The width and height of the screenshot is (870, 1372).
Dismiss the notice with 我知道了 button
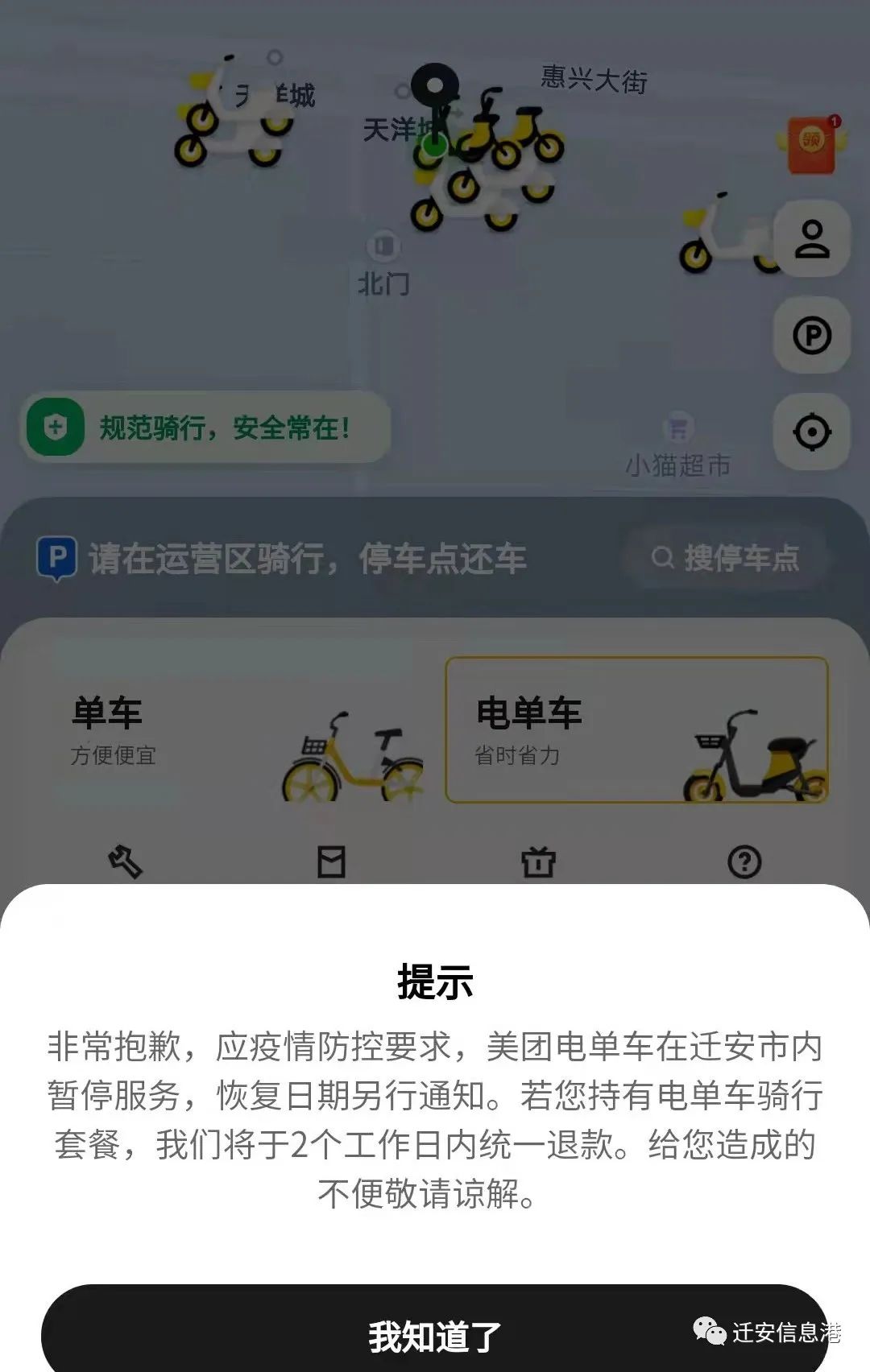pos(435,1335)
